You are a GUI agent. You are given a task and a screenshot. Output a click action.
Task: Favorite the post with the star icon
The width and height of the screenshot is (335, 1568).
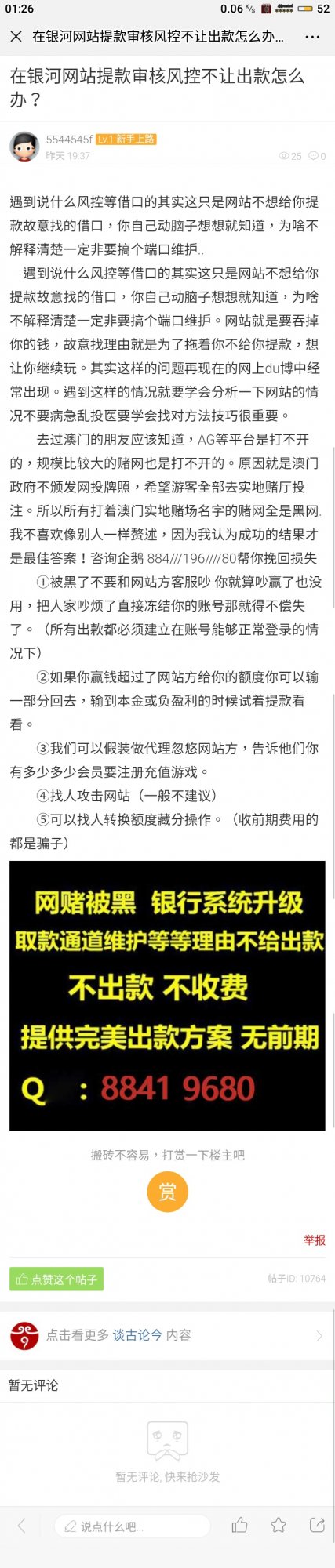click(x=279, y=1525)
